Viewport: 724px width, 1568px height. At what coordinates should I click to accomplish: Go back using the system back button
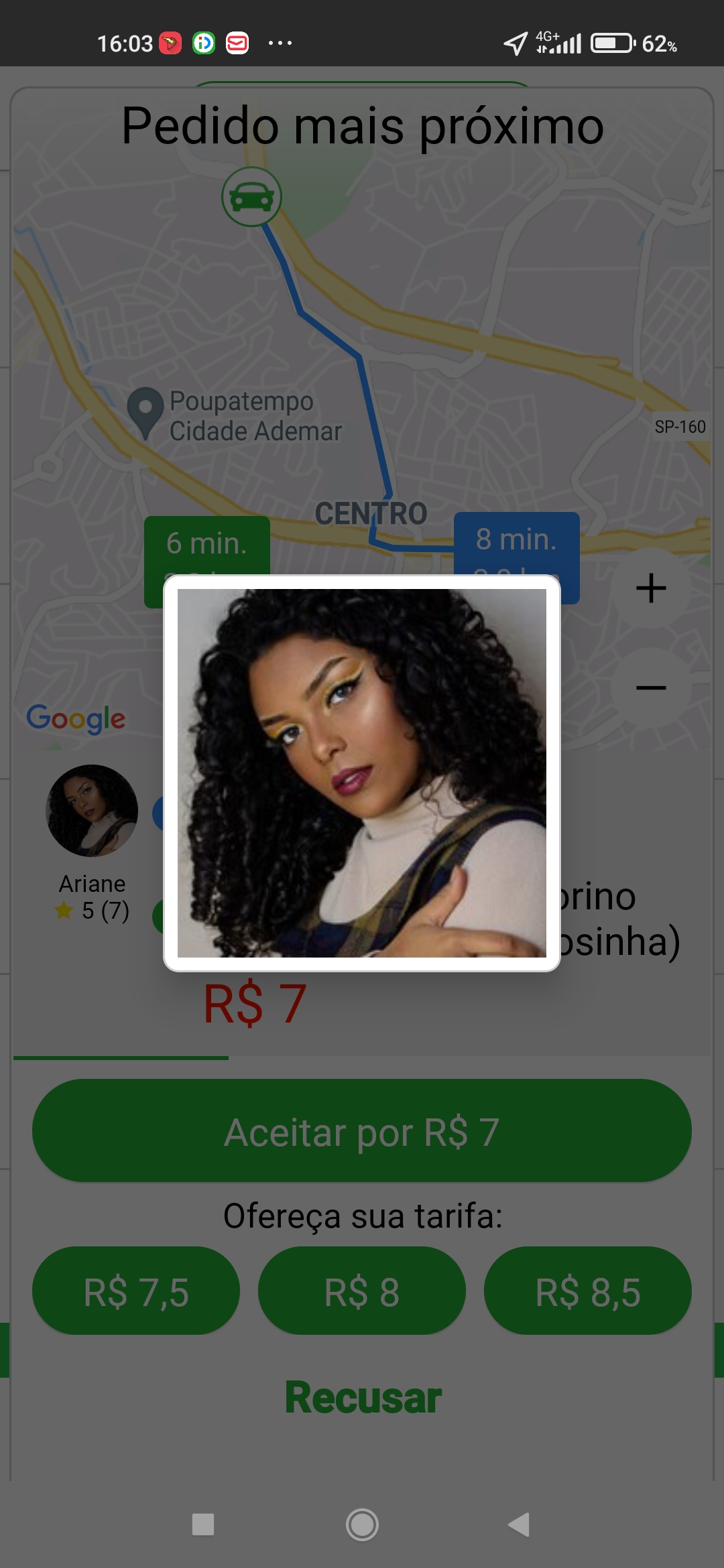point(519,1524)
